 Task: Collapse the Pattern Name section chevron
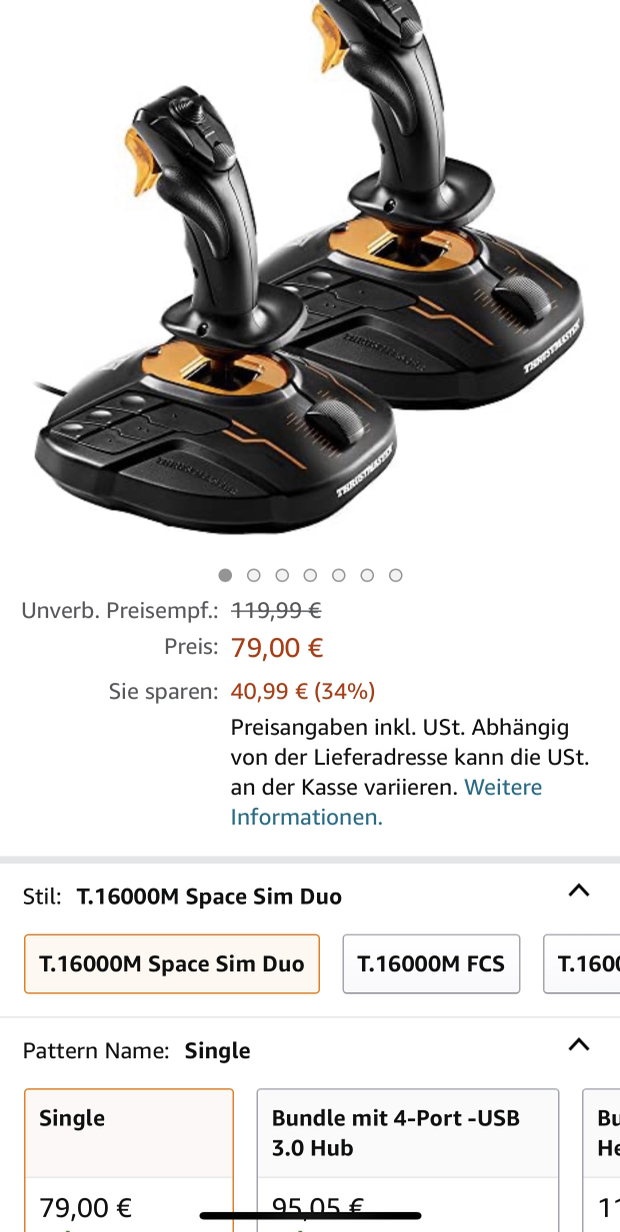(x=578, y=1045)
